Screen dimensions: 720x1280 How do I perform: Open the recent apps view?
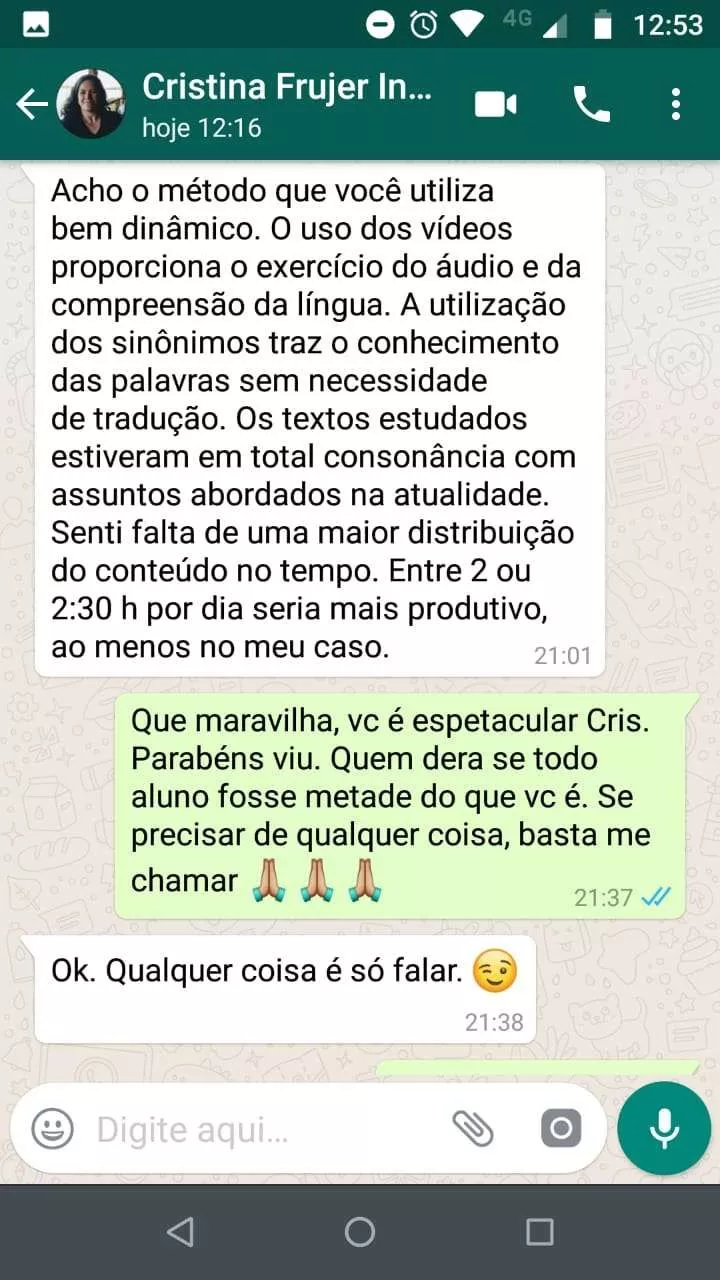pos(540,1232)
